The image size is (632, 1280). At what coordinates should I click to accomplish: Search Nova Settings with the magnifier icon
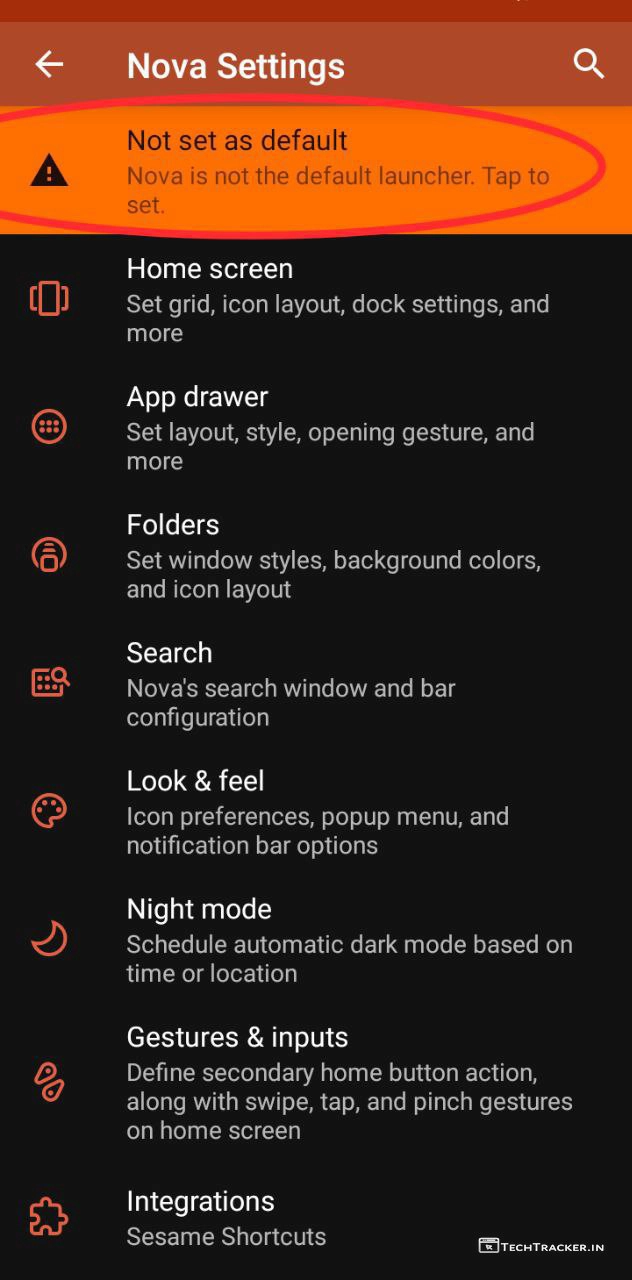pos(589,65)
